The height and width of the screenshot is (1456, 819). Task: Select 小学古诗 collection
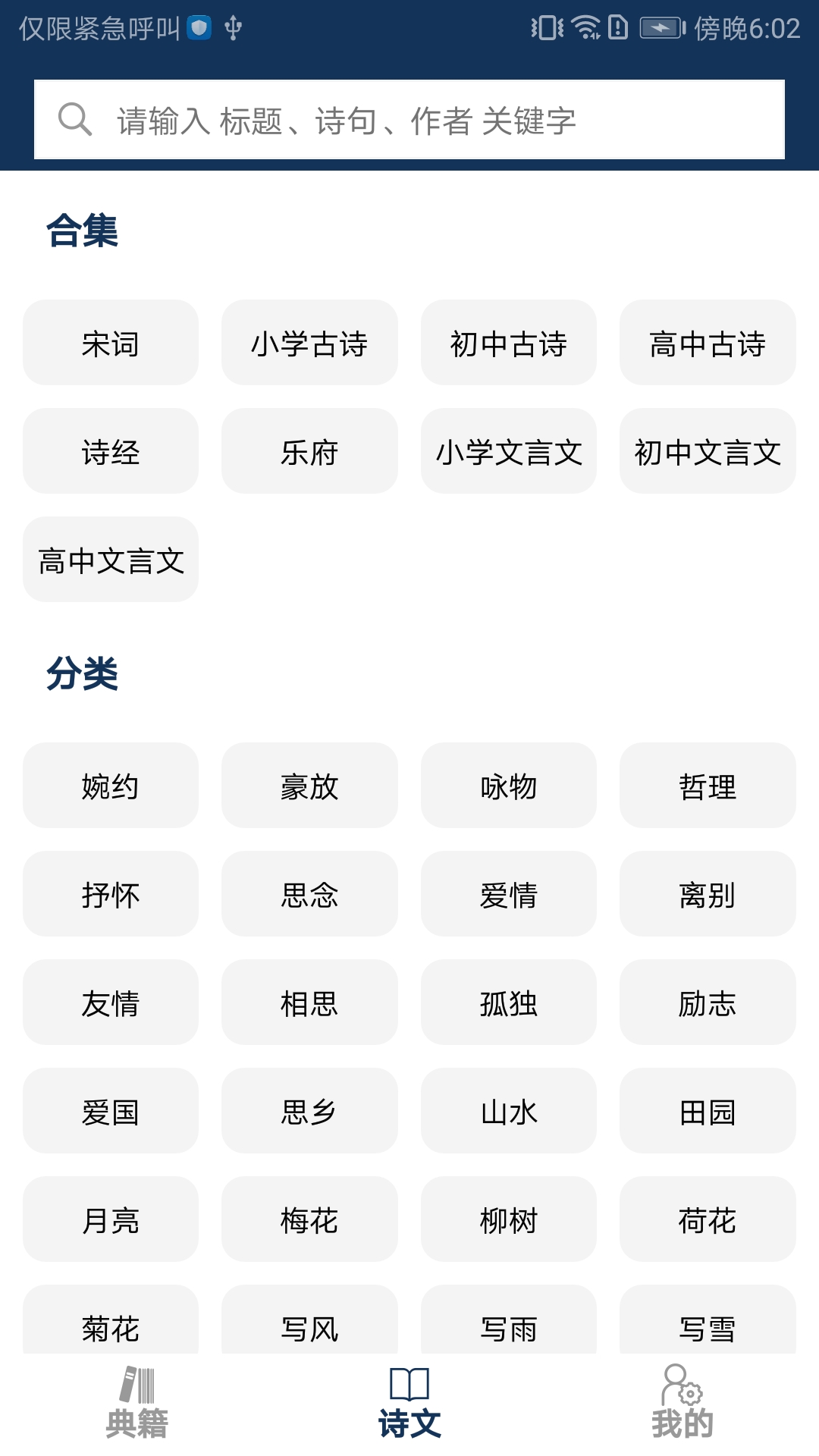pyautogui.click(x=309, y=343)
